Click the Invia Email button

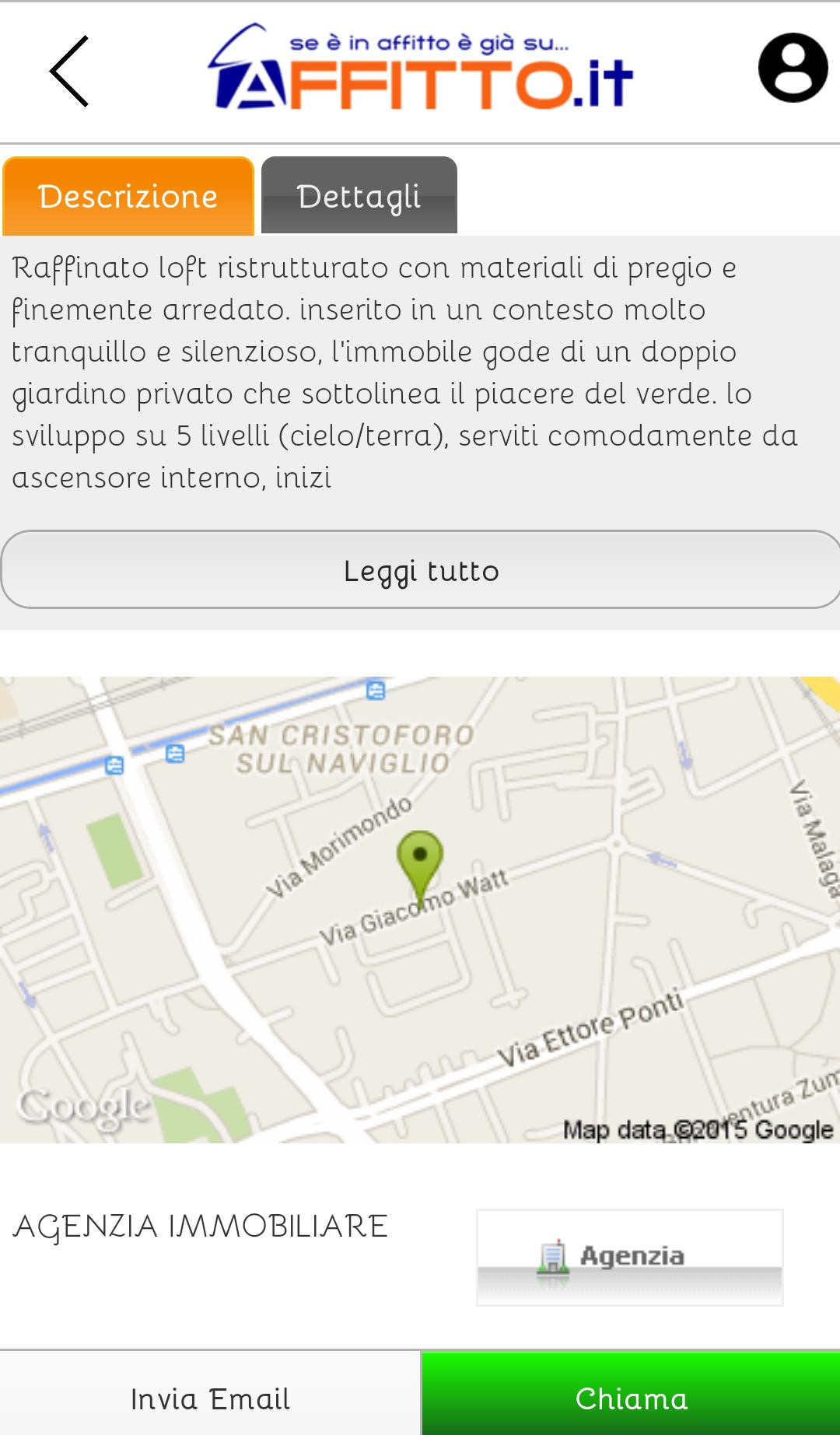coord(210,1396)
